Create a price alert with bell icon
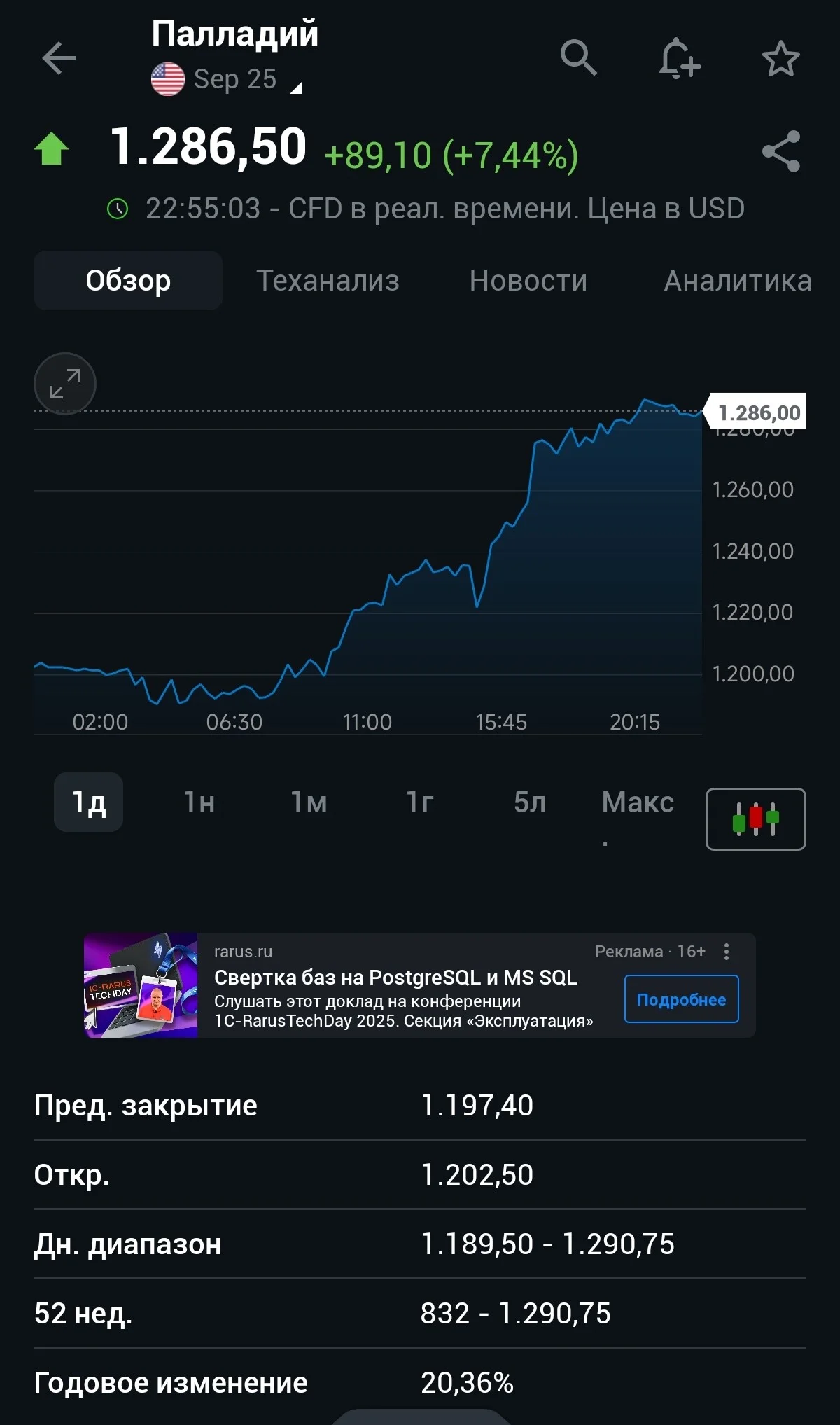 coord(679,57)
